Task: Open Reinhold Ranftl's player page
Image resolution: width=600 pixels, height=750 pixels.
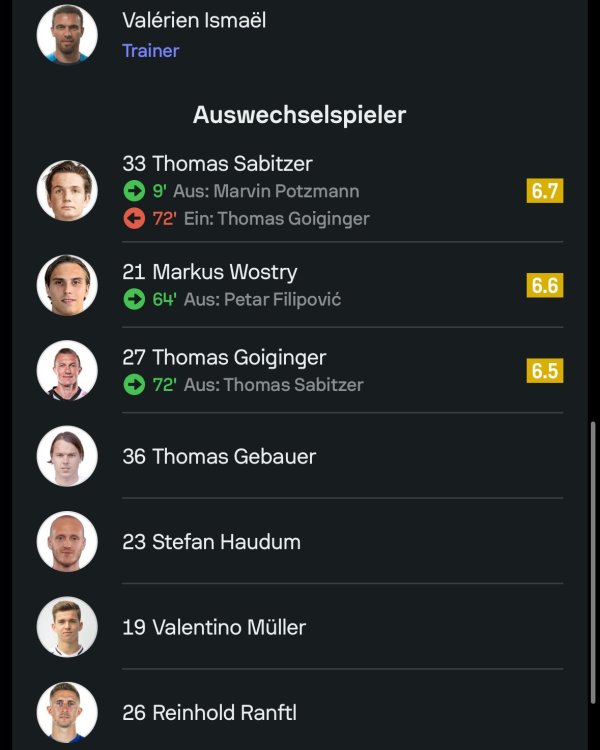Action: point(223,713)
